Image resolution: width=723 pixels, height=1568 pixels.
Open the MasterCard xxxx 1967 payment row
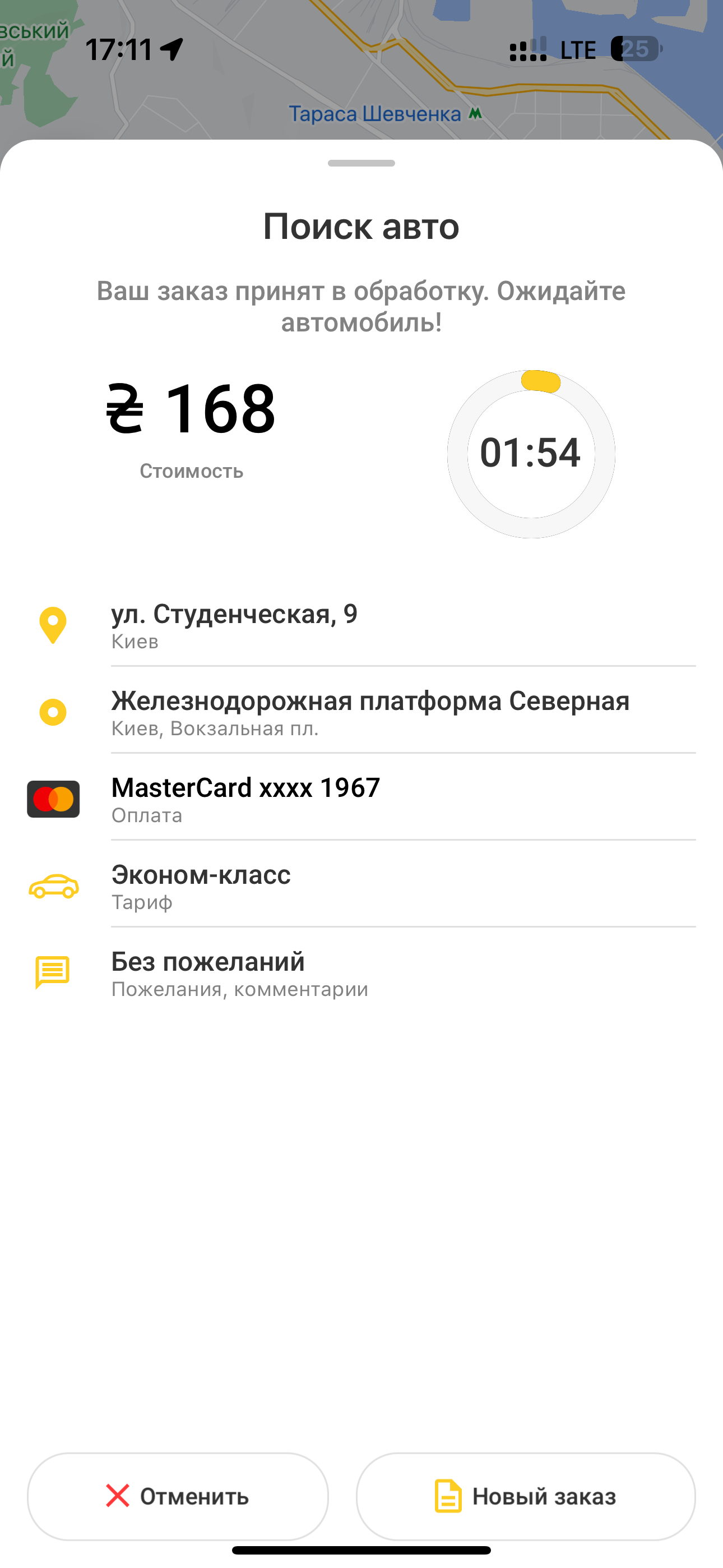361,799
